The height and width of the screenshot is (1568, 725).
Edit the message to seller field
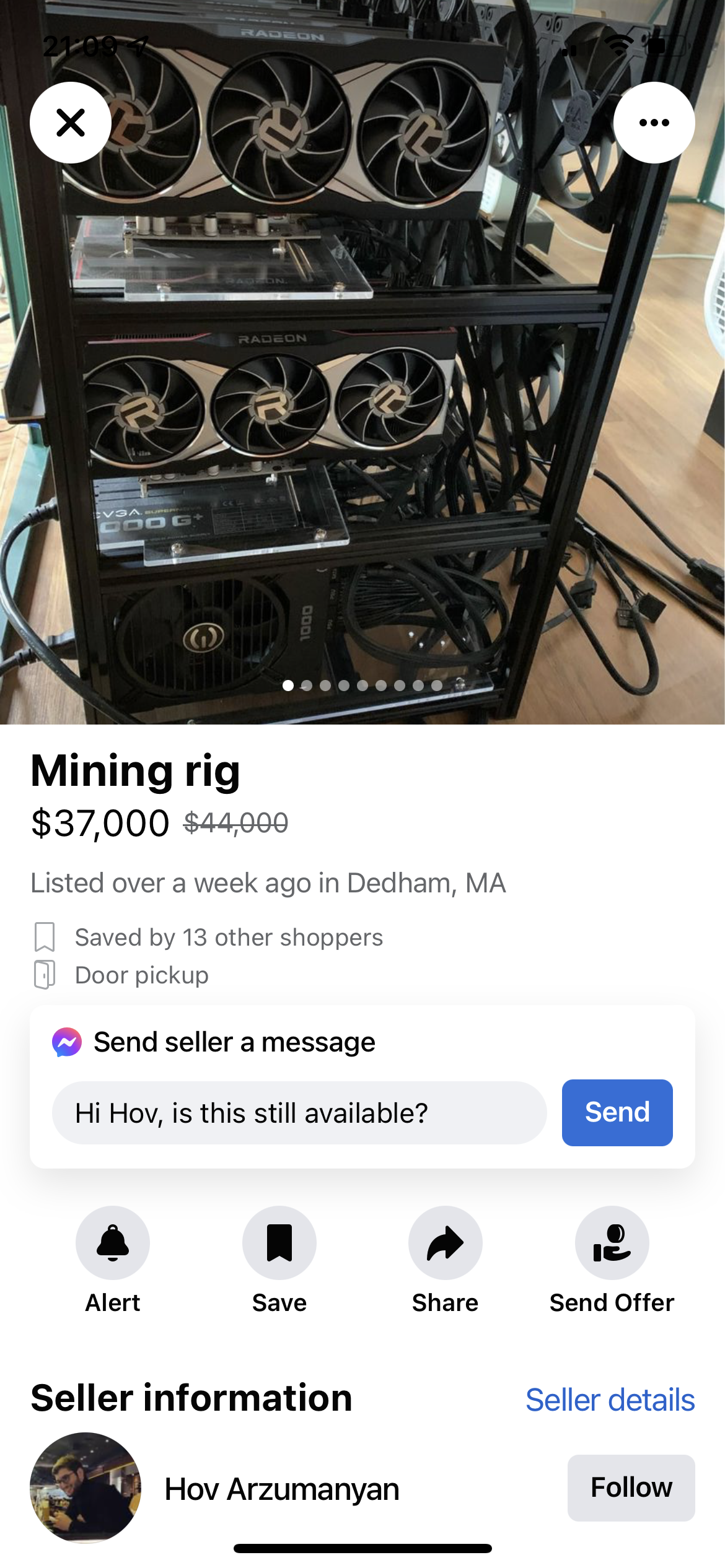(299, 1113)
